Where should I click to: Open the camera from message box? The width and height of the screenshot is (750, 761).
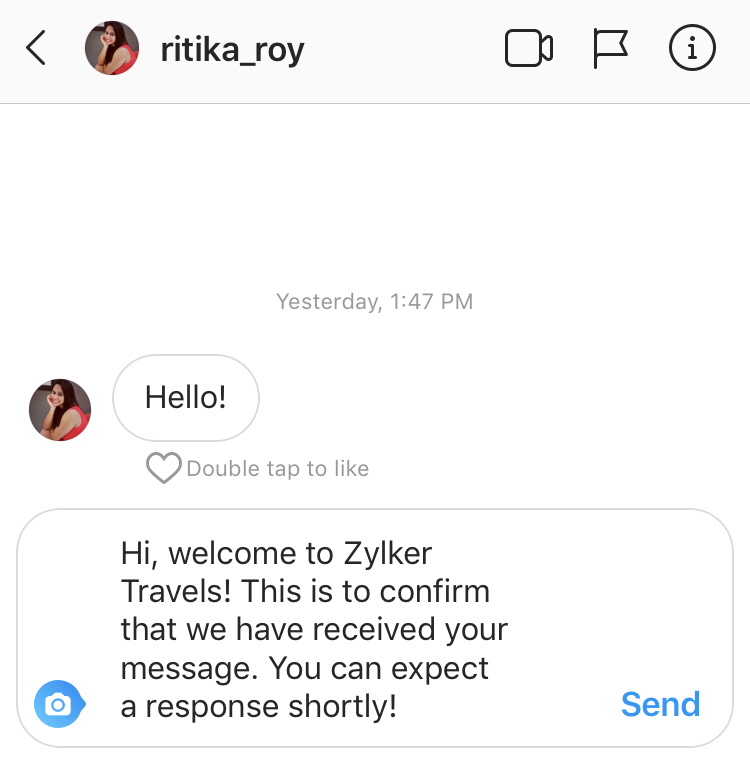click(59, 705)
